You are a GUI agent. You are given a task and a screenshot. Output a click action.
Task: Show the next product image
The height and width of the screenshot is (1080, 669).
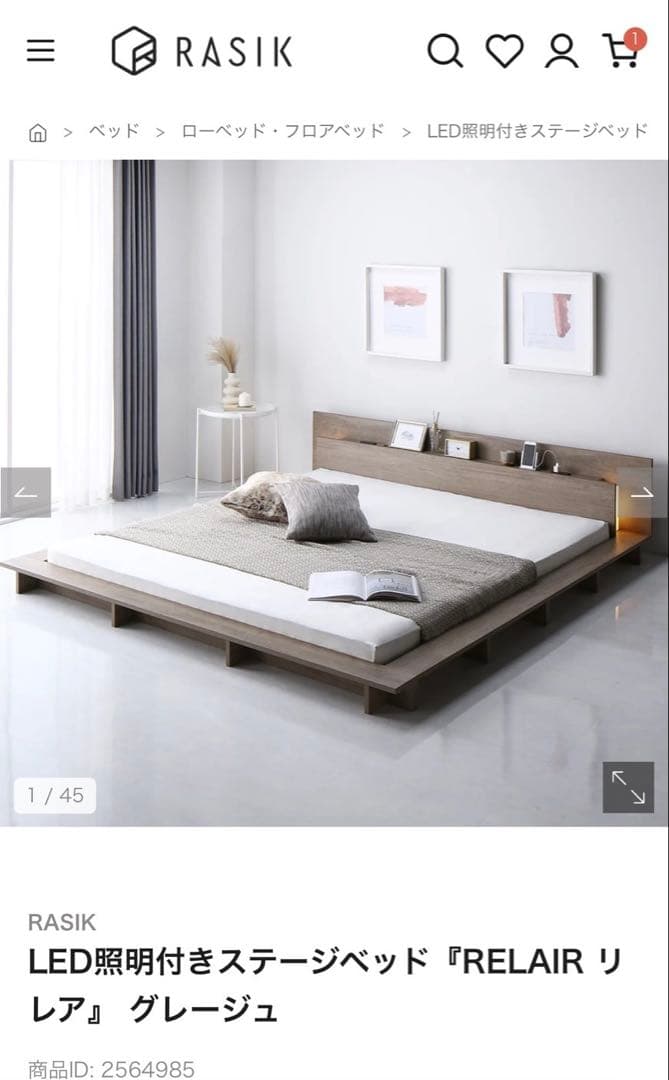pyautogui.click(x=642, y=493)
